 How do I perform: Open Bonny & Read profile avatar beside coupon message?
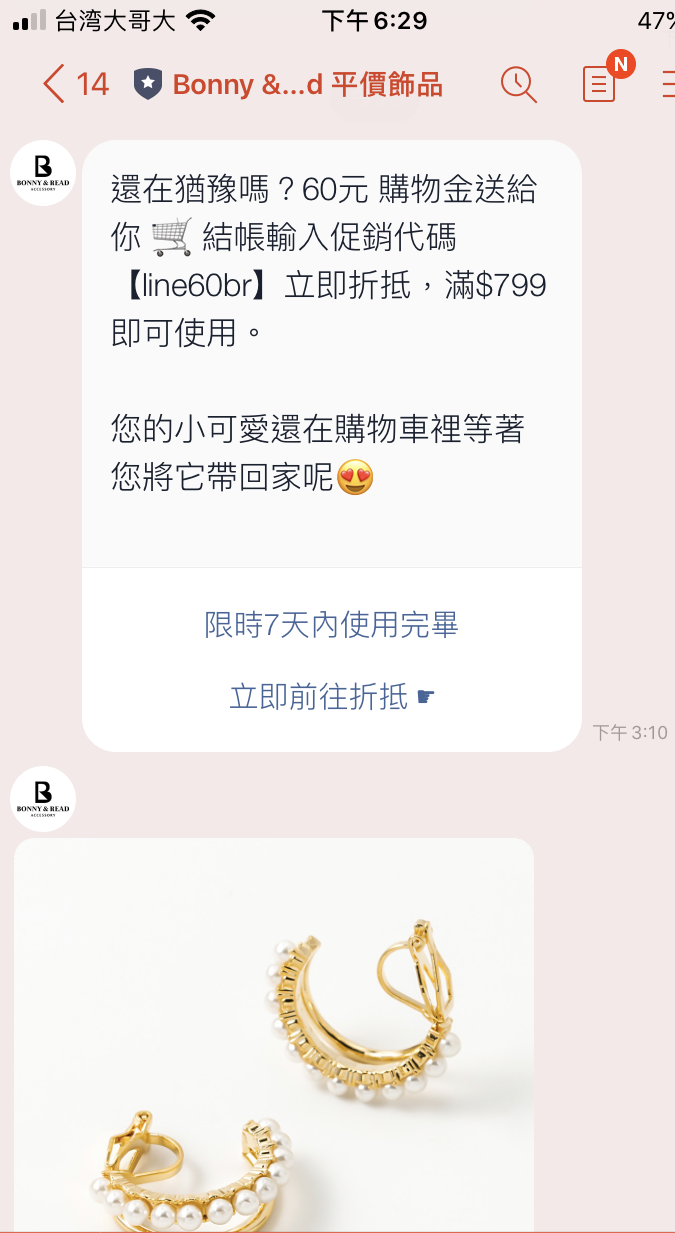(43, 173)
